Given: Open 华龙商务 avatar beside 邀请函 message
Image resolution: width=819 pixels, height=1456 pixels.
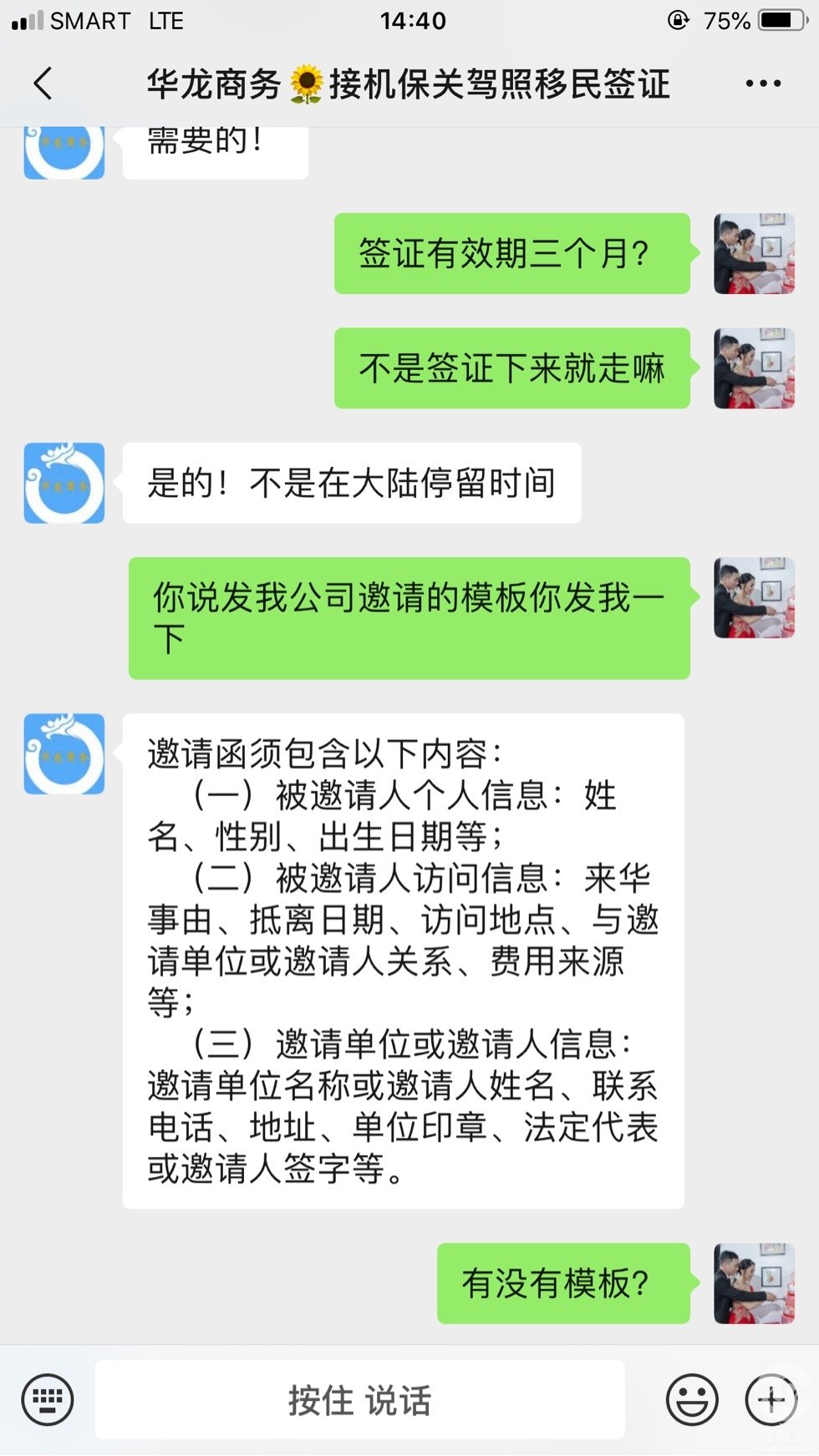Looking at the screenshot, I should tap(64, 753).
